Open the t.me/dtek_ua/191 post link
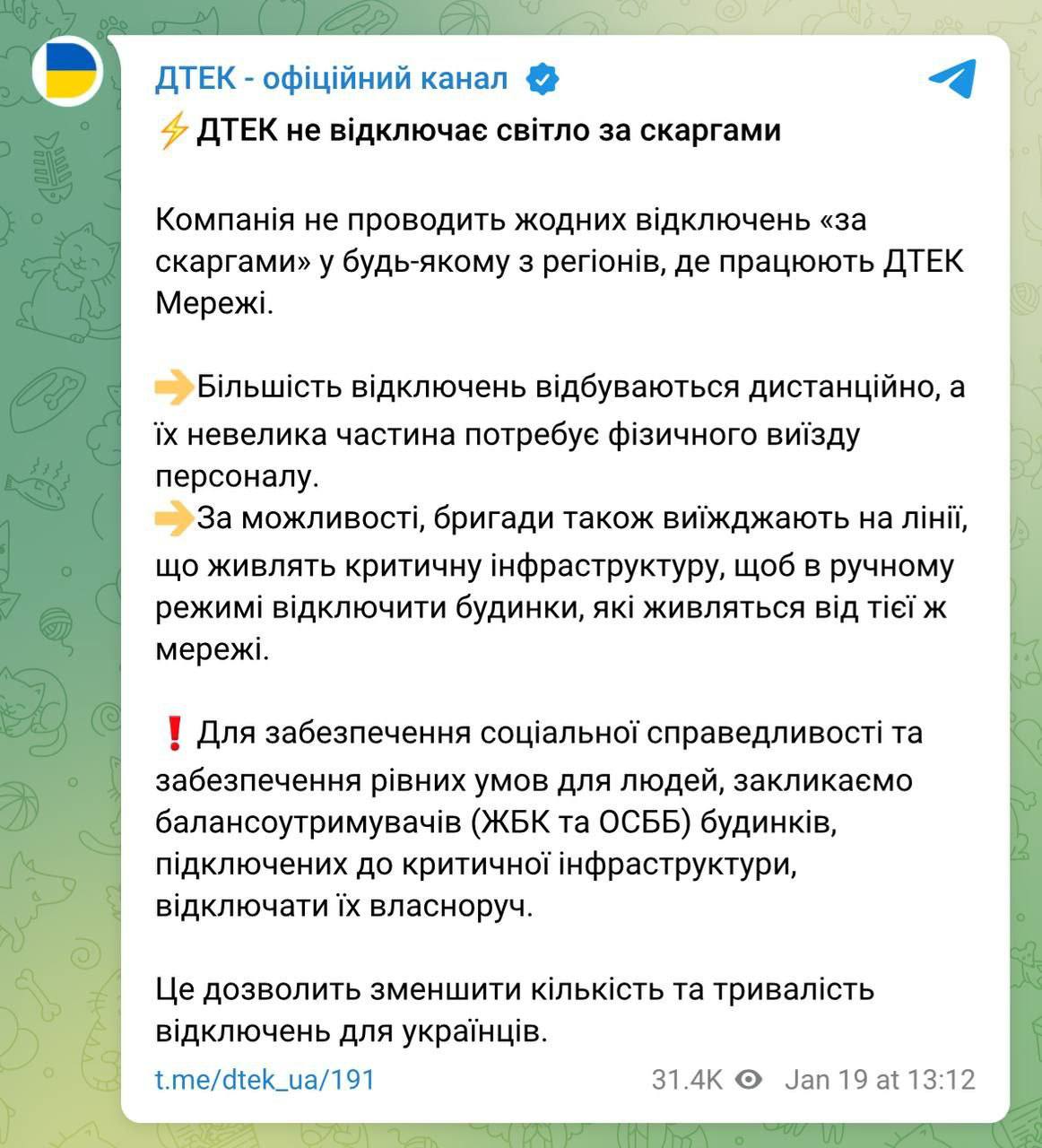The width and height of the screenshot is (1042, 1148). click(265, 1079)
